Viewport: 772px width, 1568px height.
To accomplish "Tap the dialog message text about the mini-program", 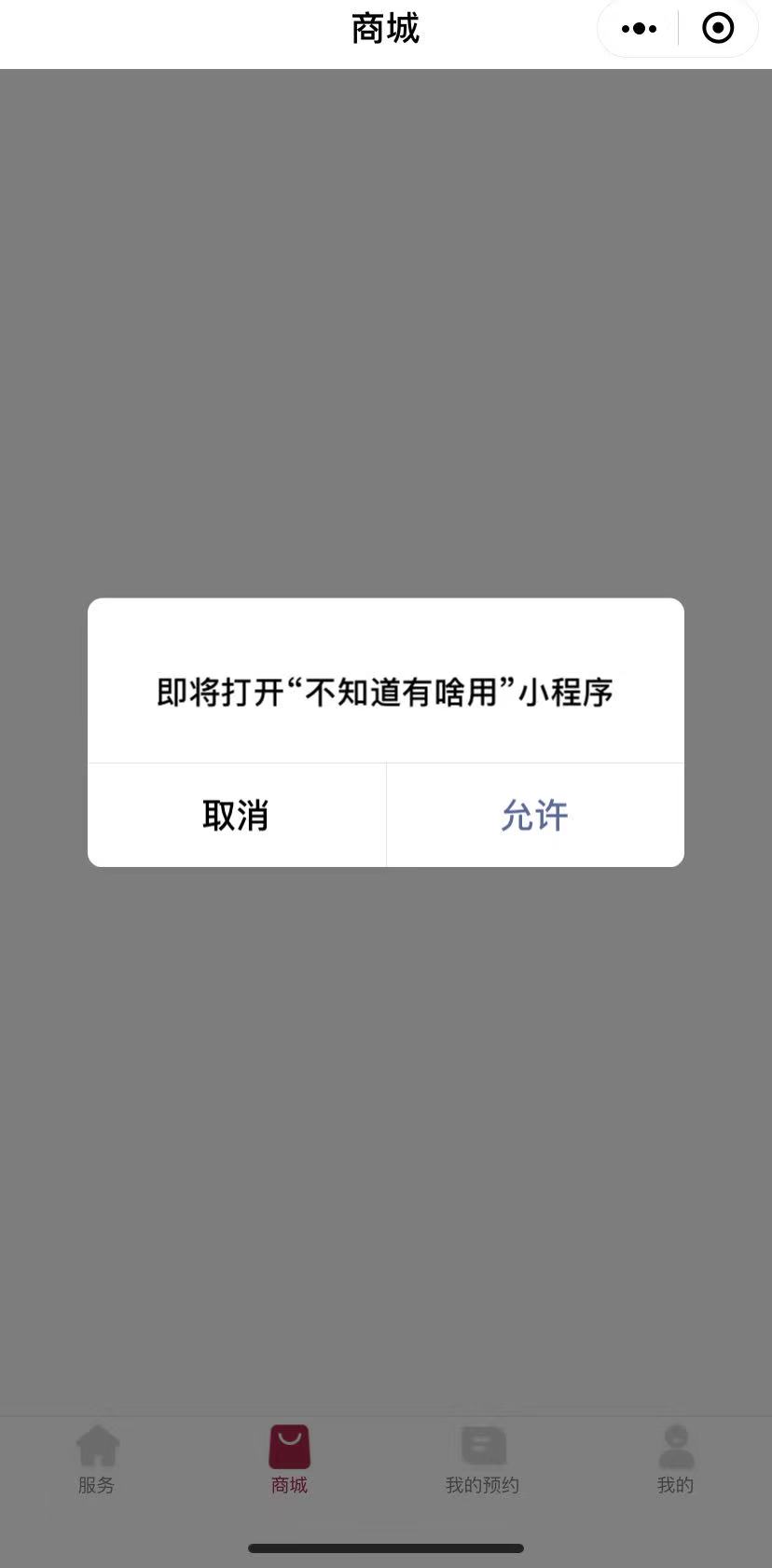I will [x=385, y=690].
